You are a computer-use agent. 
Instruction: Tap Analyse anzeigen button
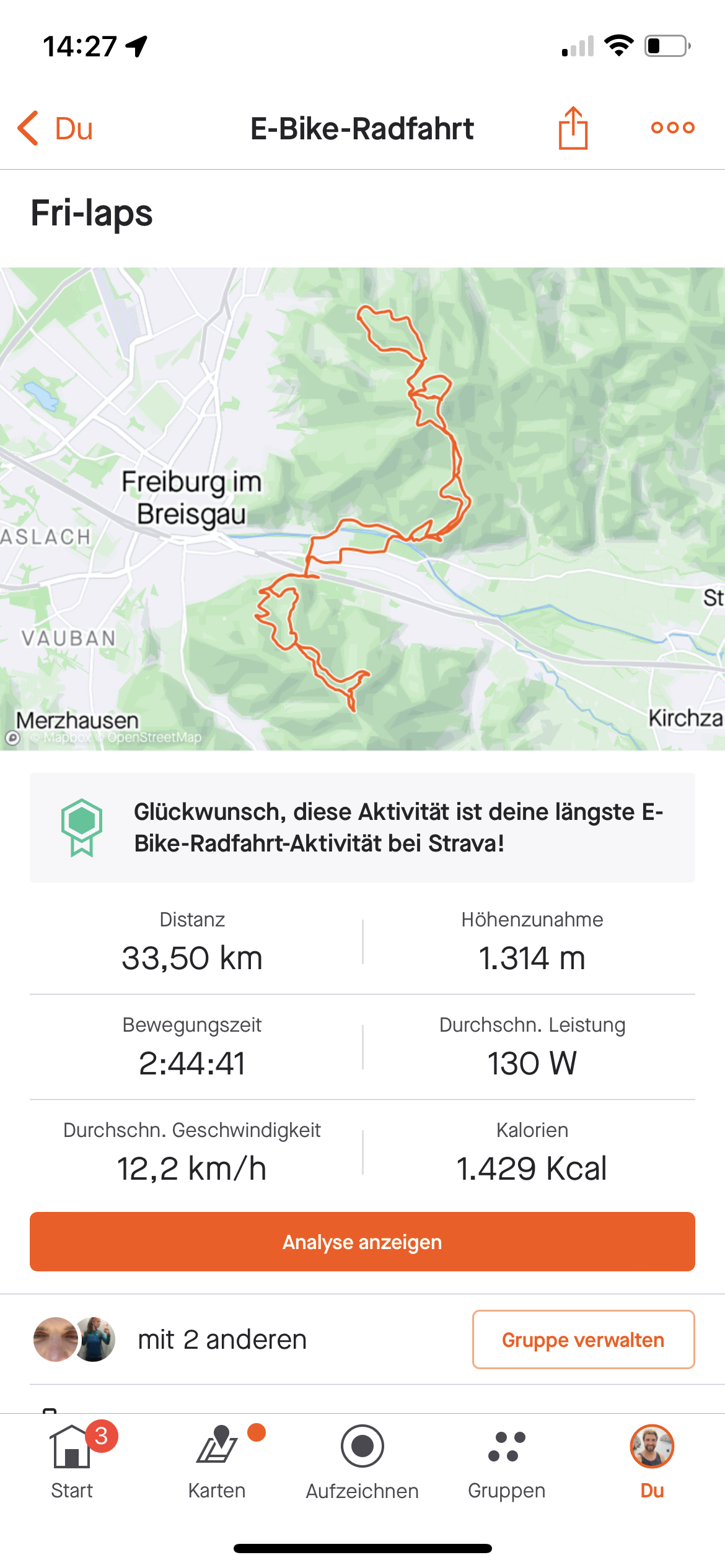click(x=362, y=1242)
